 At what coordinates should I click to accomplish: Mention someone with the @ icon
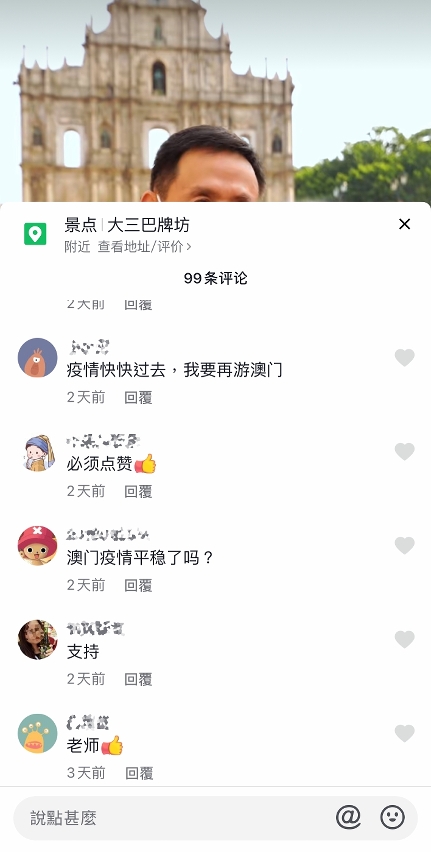click(x=348, y=817)
